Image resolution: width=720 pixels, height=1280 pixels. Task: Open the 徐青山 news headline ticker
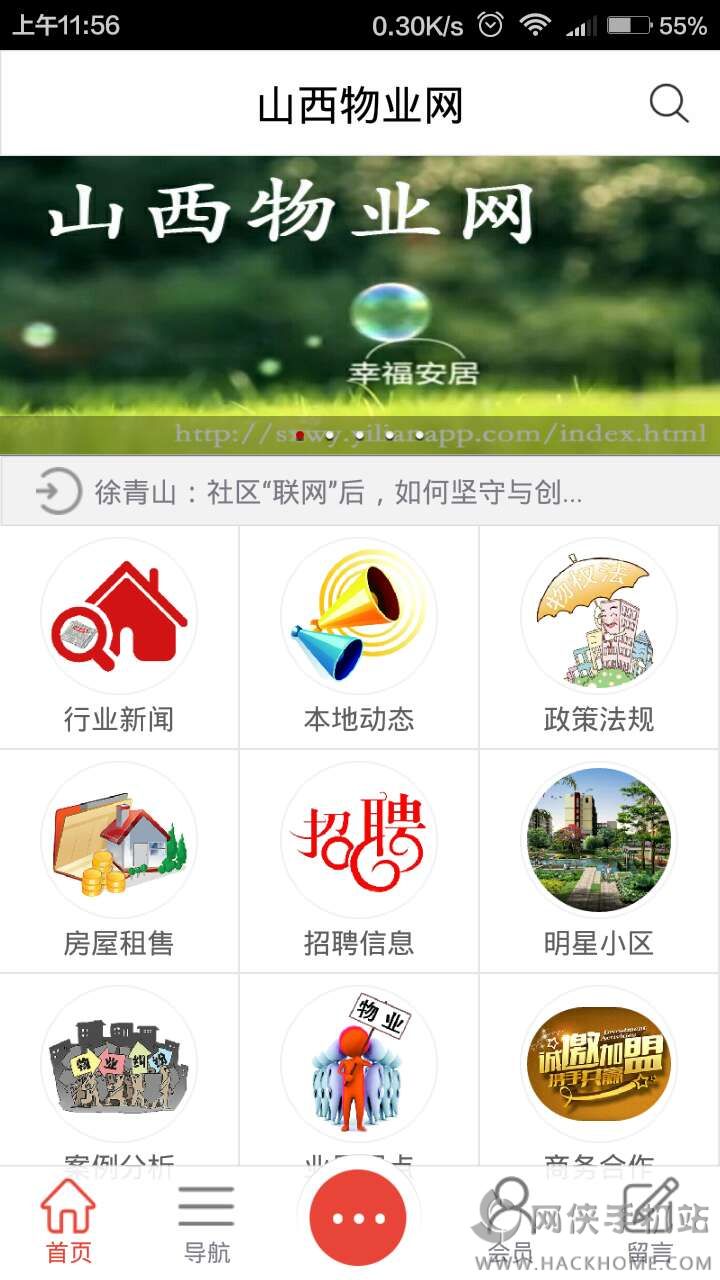(340, 492)
